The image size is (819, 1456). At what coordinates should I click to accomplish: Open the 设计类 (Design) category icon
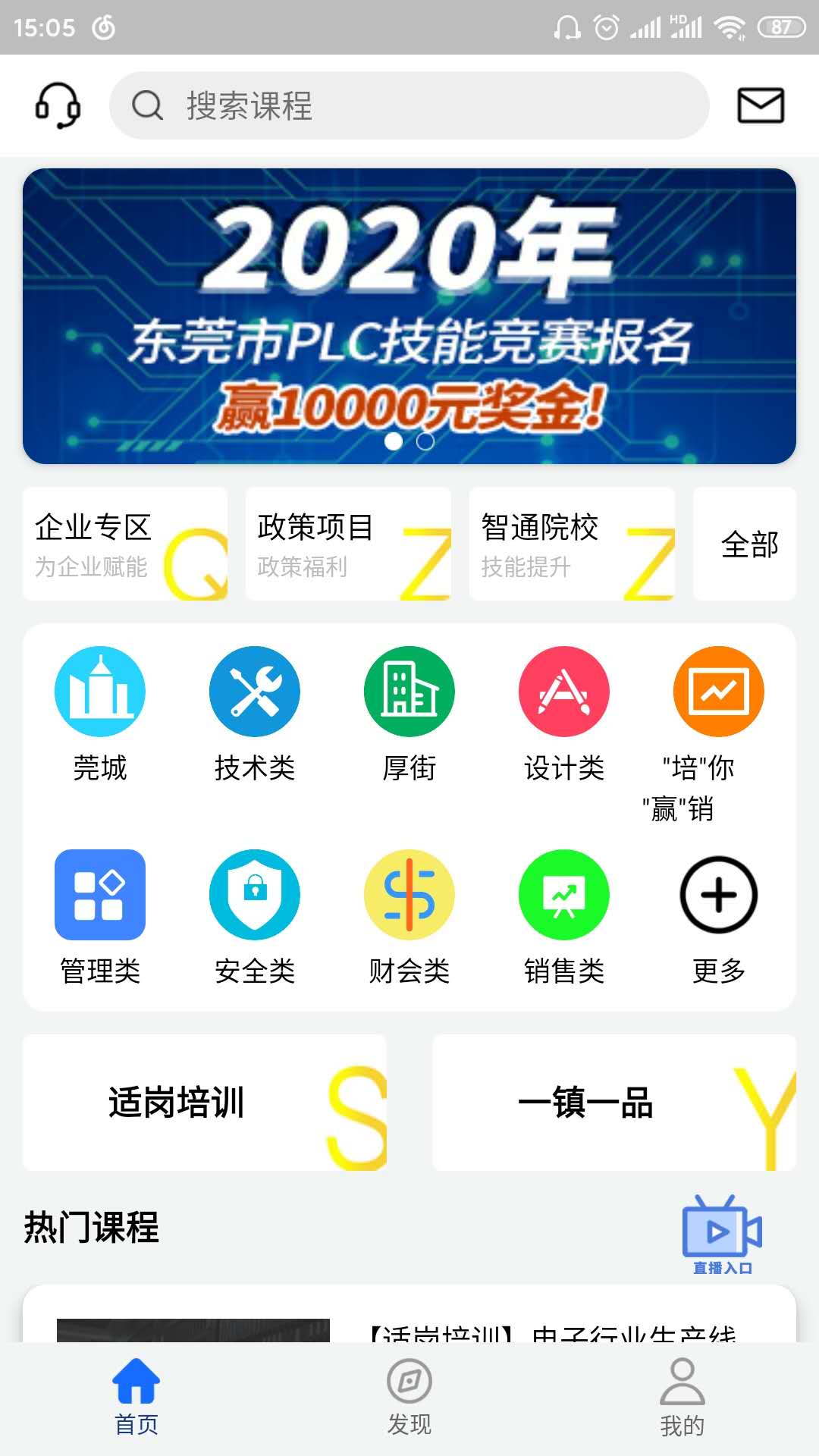click(564, 690)
